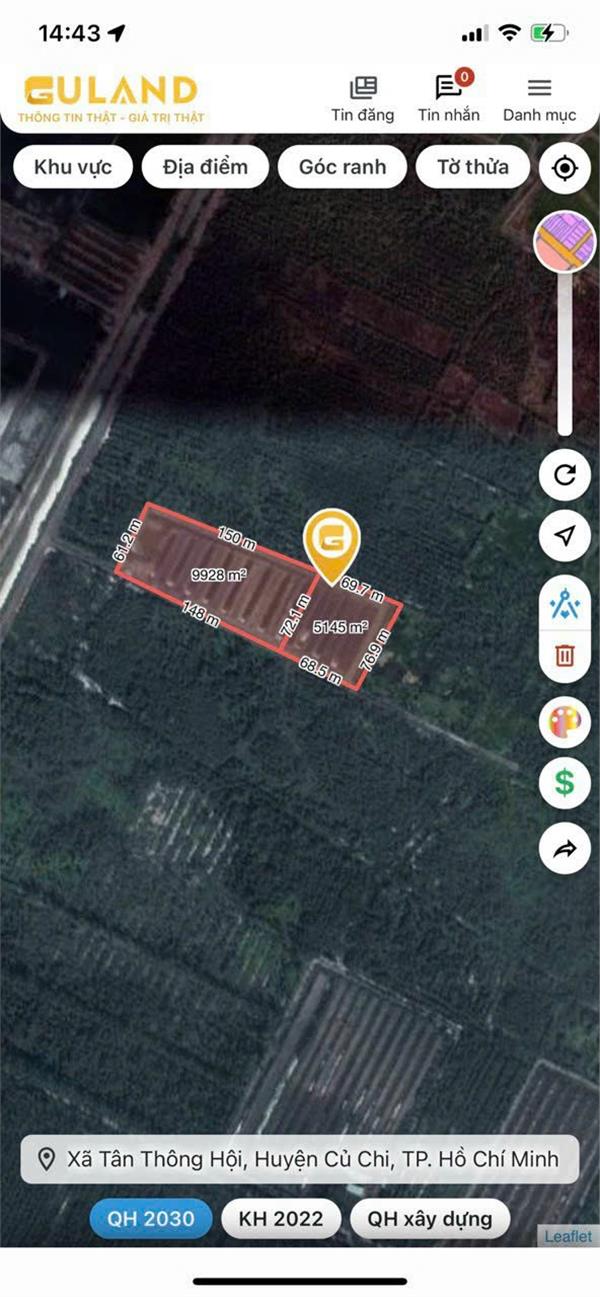This screenshot has width=600, height=1297.
Task: Tap the navigation arrow button
Action: 565,537
